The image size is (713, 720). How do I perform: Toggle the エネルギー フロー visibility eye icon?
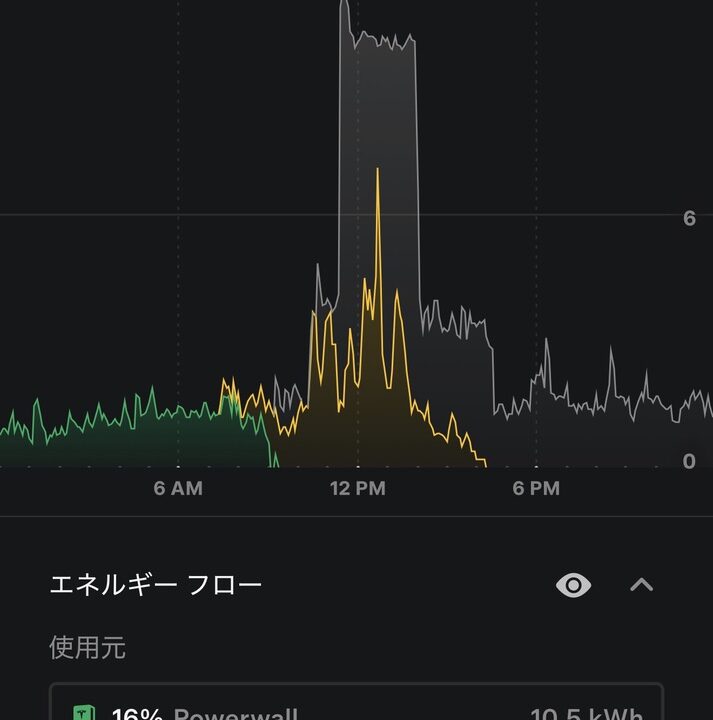pos(573,585)
